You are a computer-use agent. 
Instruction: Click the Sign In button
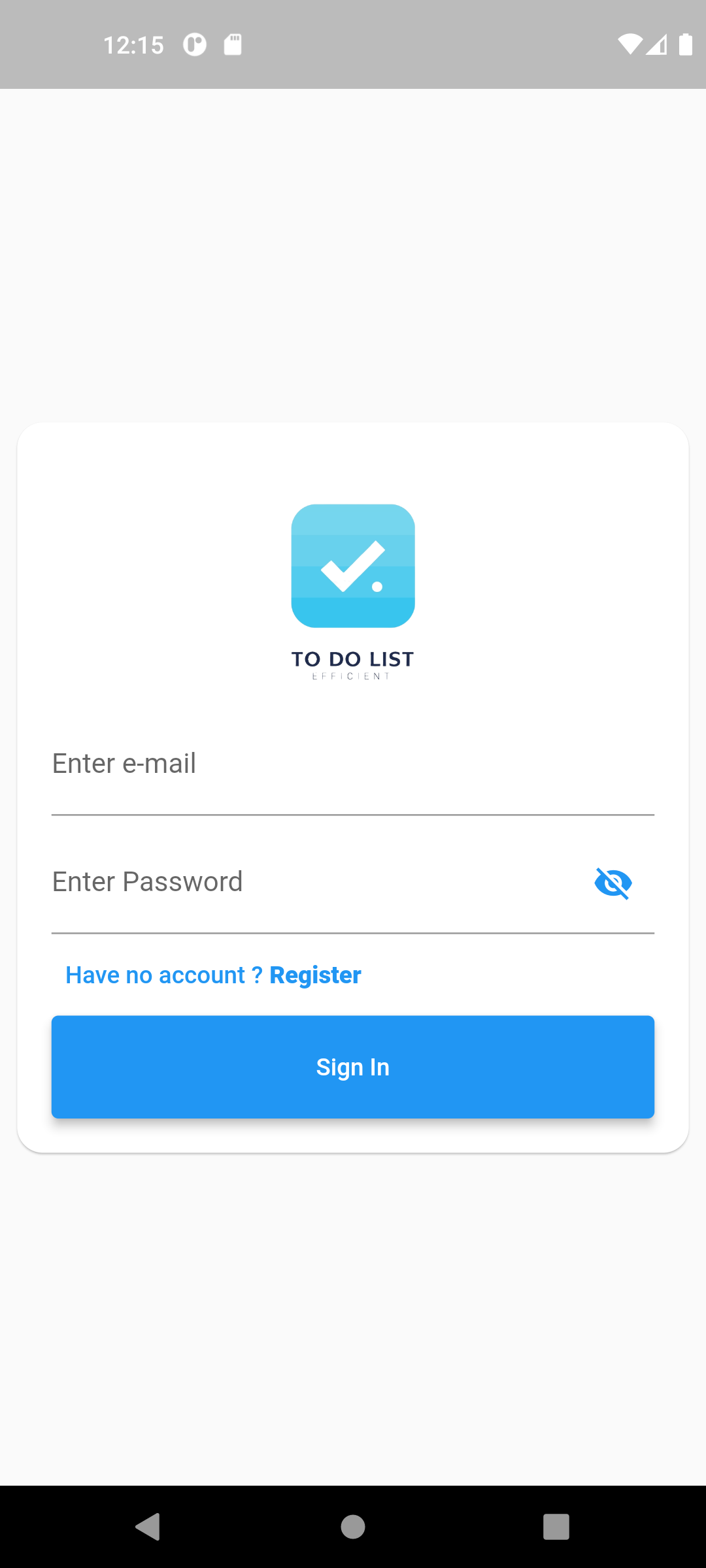352,1066
